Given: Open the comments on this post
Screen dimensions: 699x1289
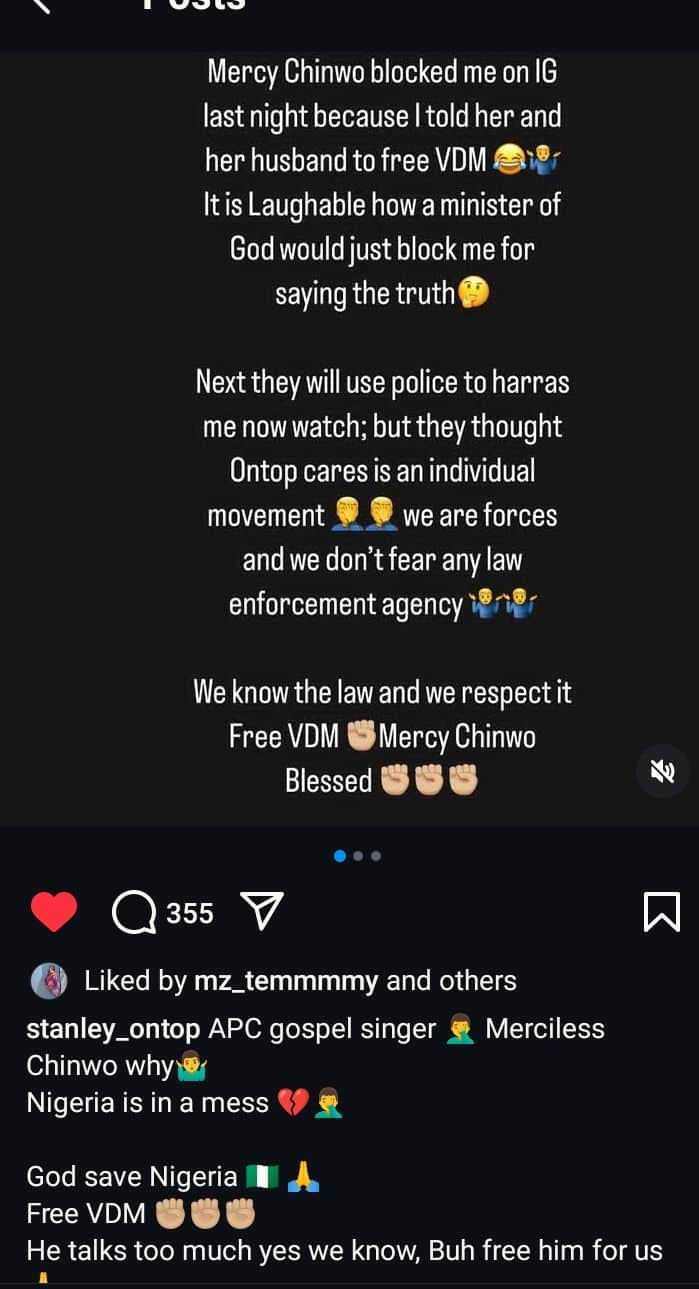Looking at the screenshot, I should pos(133,912).
